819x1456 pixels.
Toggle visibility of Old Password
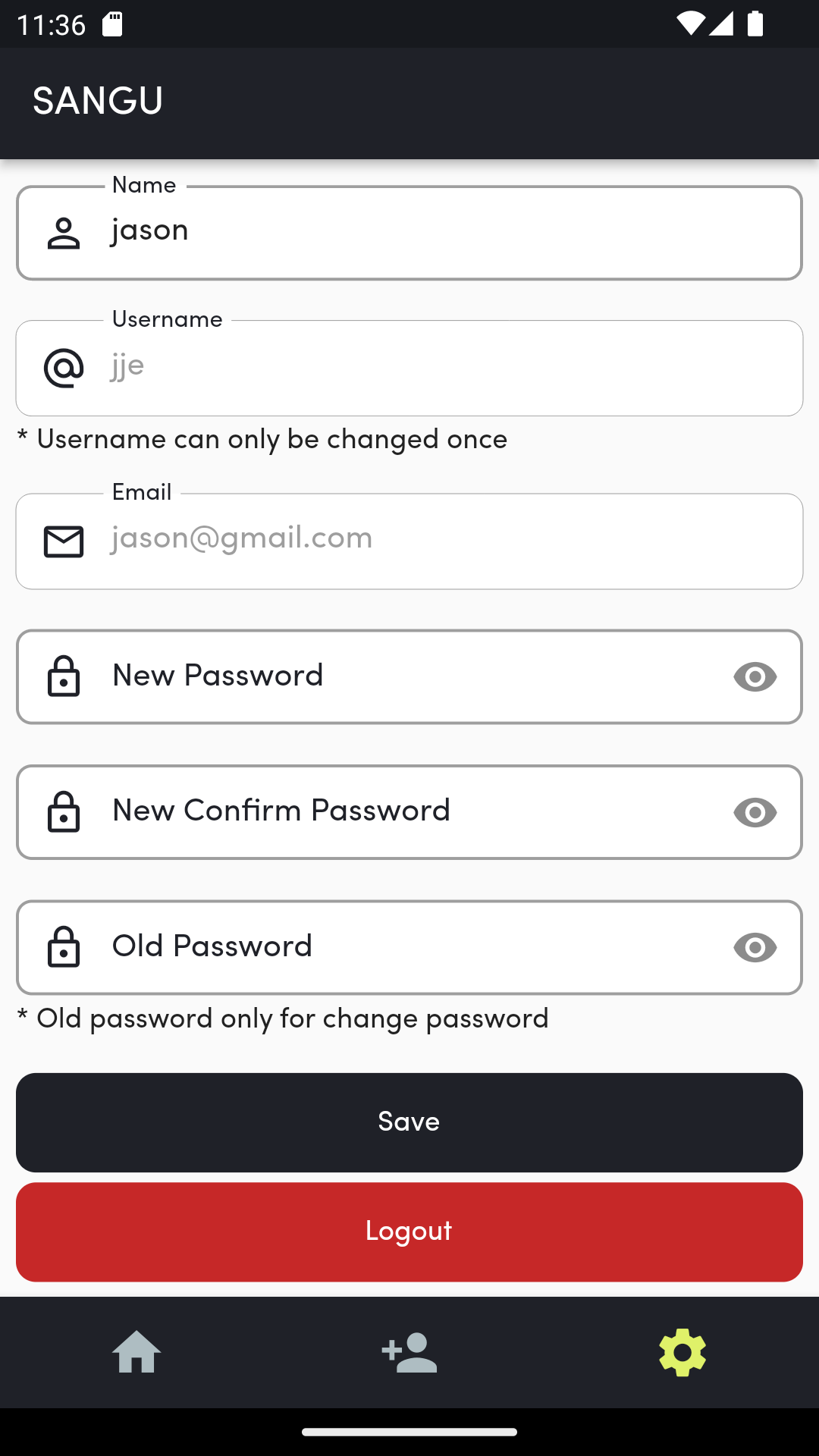coord(755,947)
